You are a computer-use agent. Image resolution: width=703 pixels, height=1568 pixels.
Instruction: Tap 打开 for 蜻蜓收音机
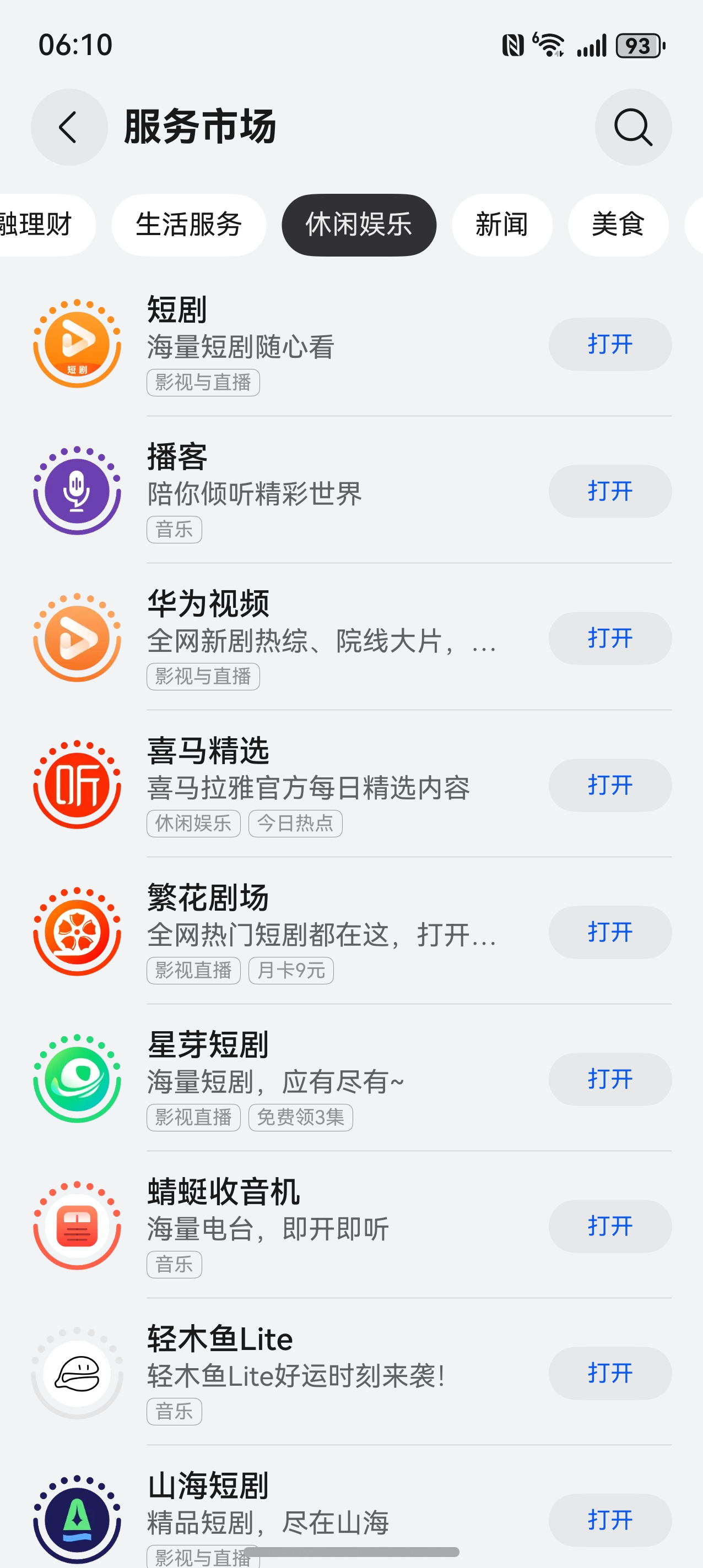click(610, 1226)
